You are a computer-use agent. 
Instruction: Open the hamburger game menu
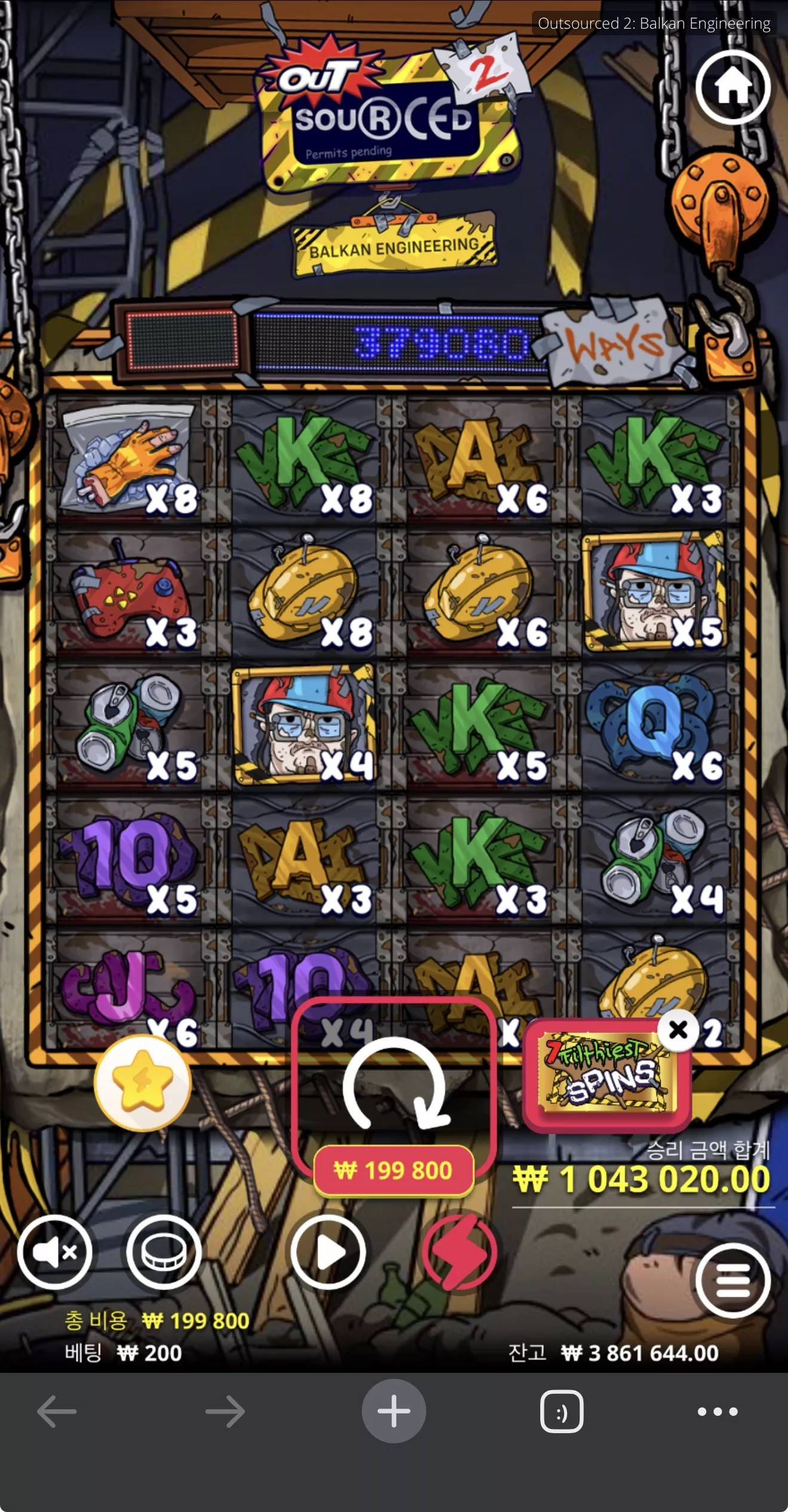point(732,1280)
